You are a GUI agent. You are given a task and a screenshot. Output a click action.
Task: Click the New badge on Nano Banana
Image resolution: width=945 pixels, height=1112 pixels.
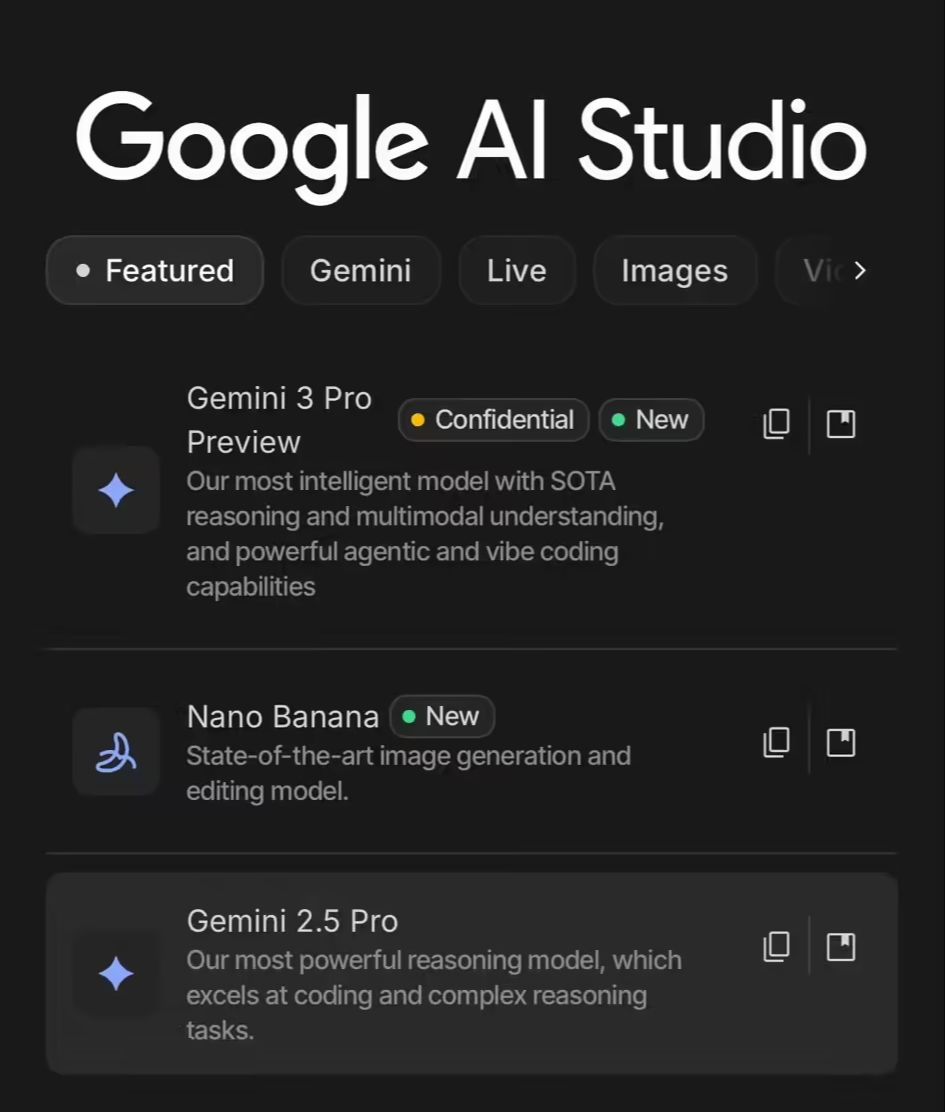coord(442,716)
